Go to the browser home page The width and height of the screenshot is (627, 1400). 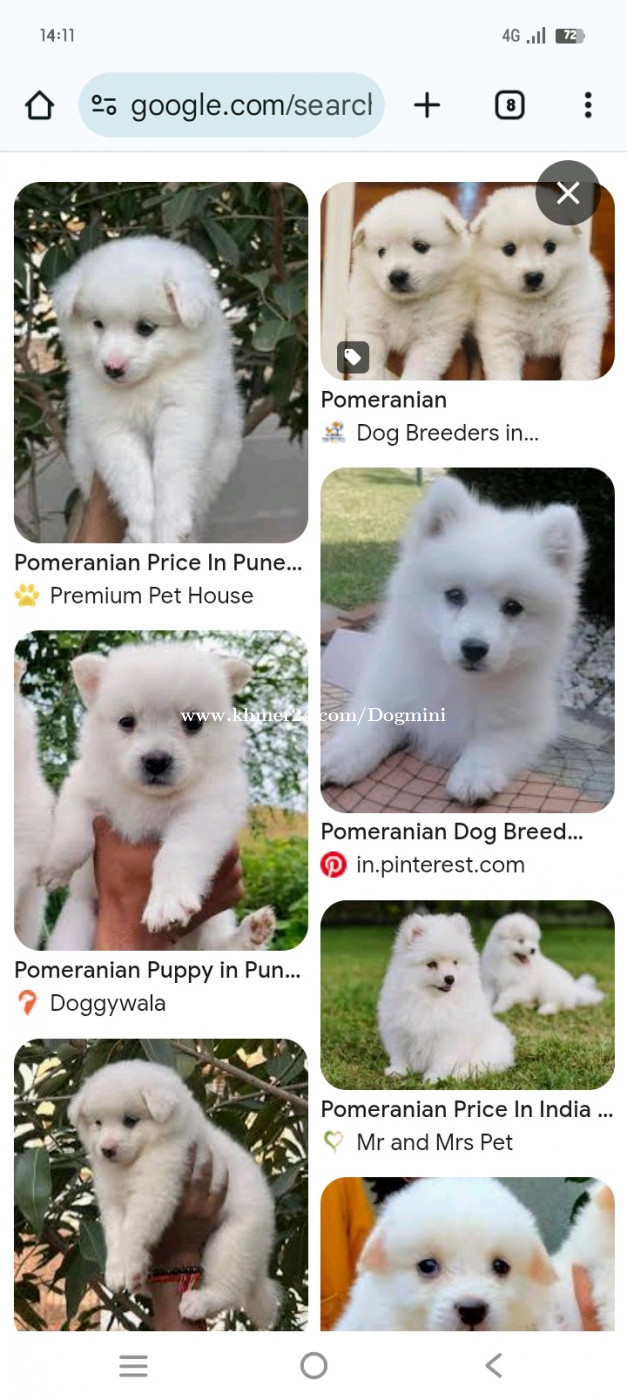click(39, 105)
